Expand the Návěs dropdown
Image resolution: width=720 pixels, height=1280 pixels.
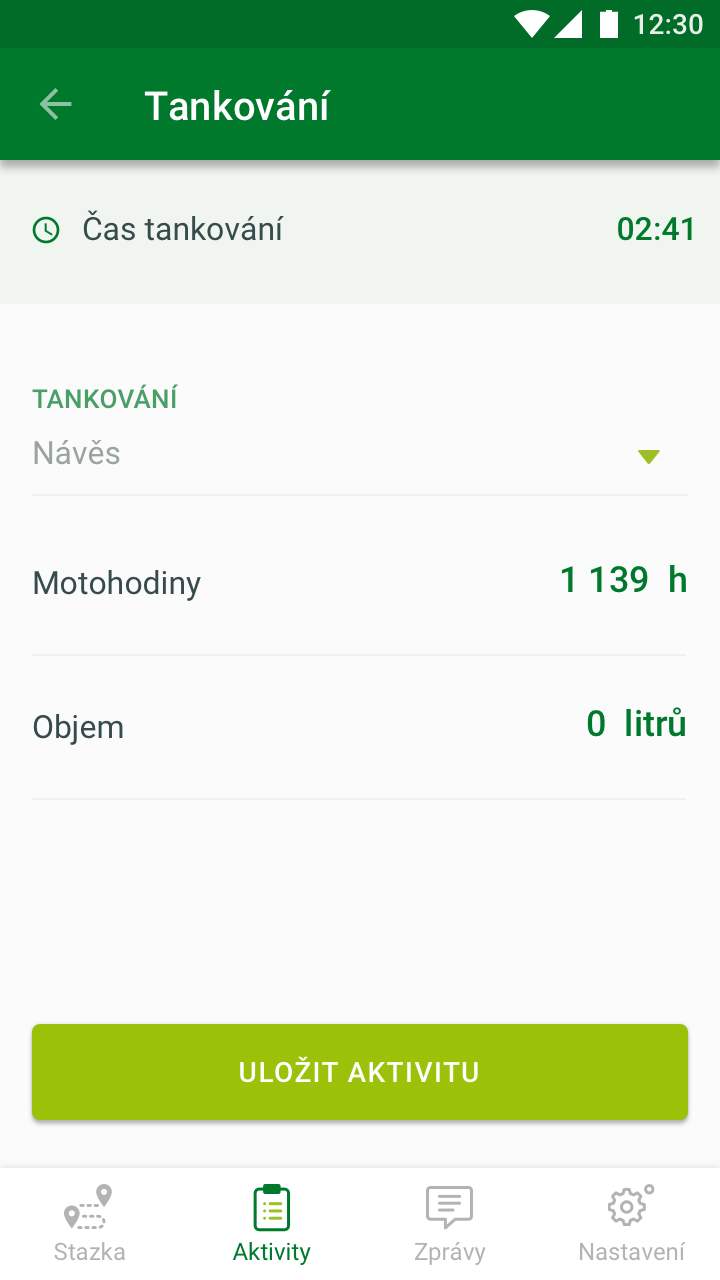coord(360,454)
